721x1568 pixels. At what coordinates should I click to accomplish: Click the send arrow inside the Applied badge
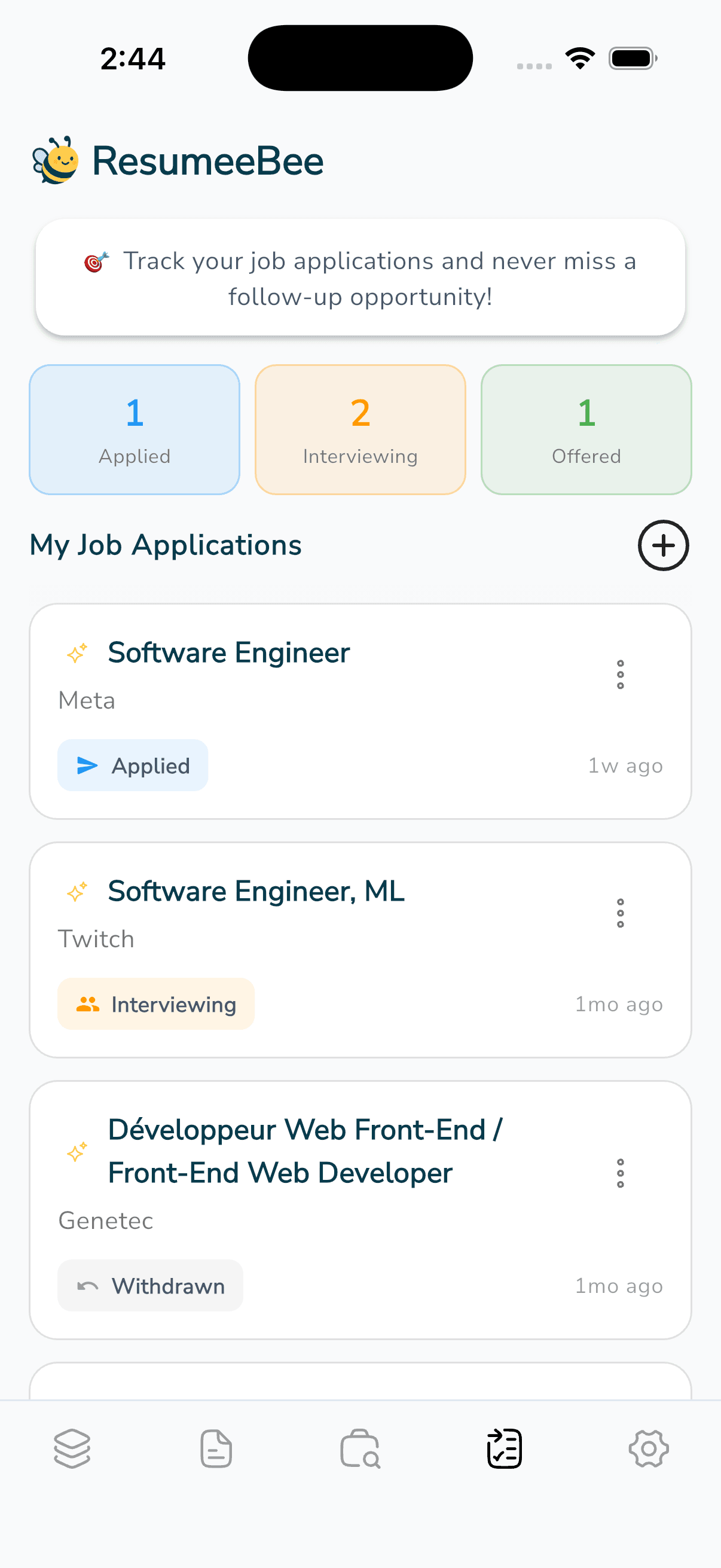(x=87, y=765)
